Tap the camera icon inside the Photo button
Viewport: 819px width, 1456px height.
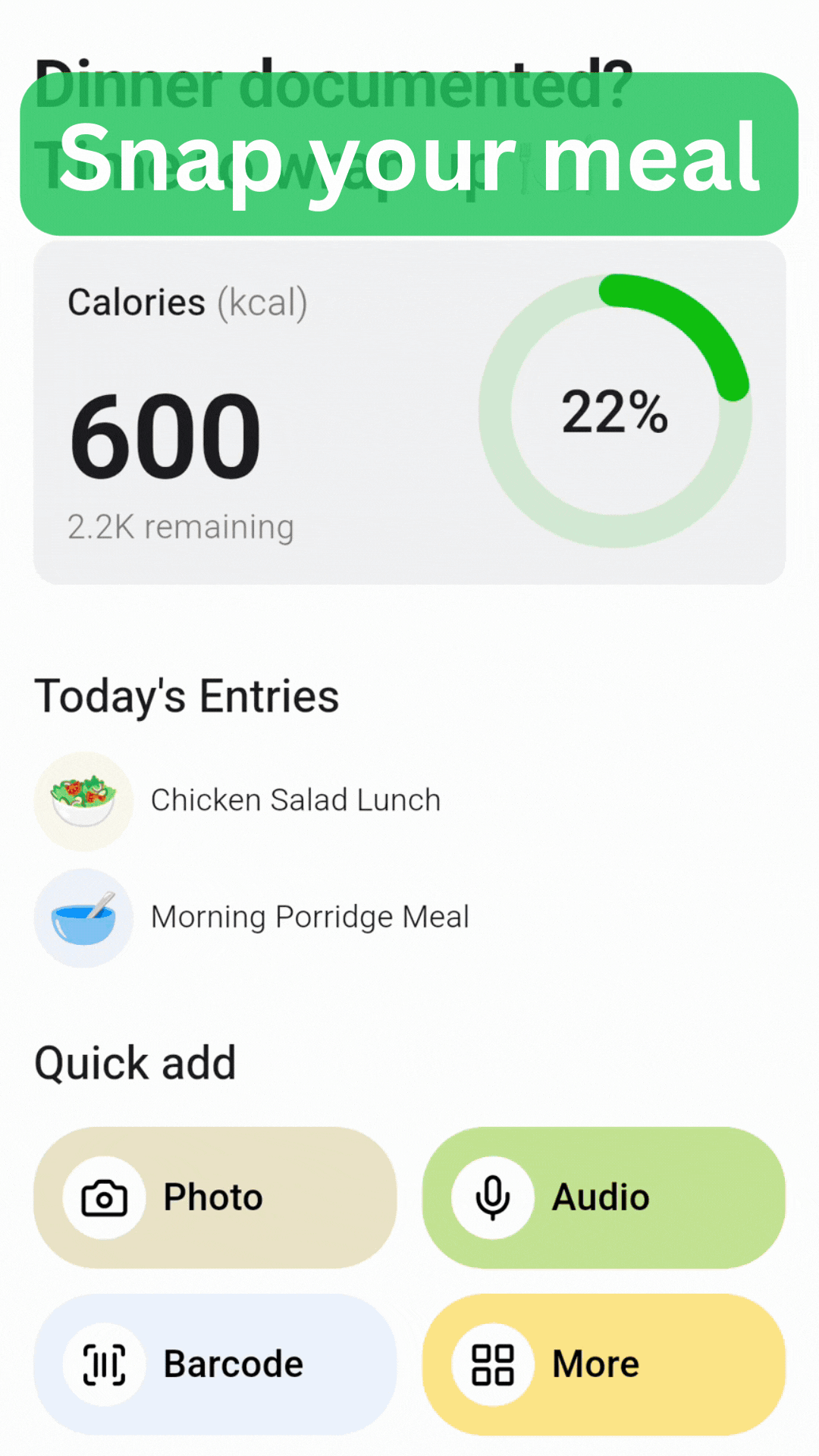104,1197
